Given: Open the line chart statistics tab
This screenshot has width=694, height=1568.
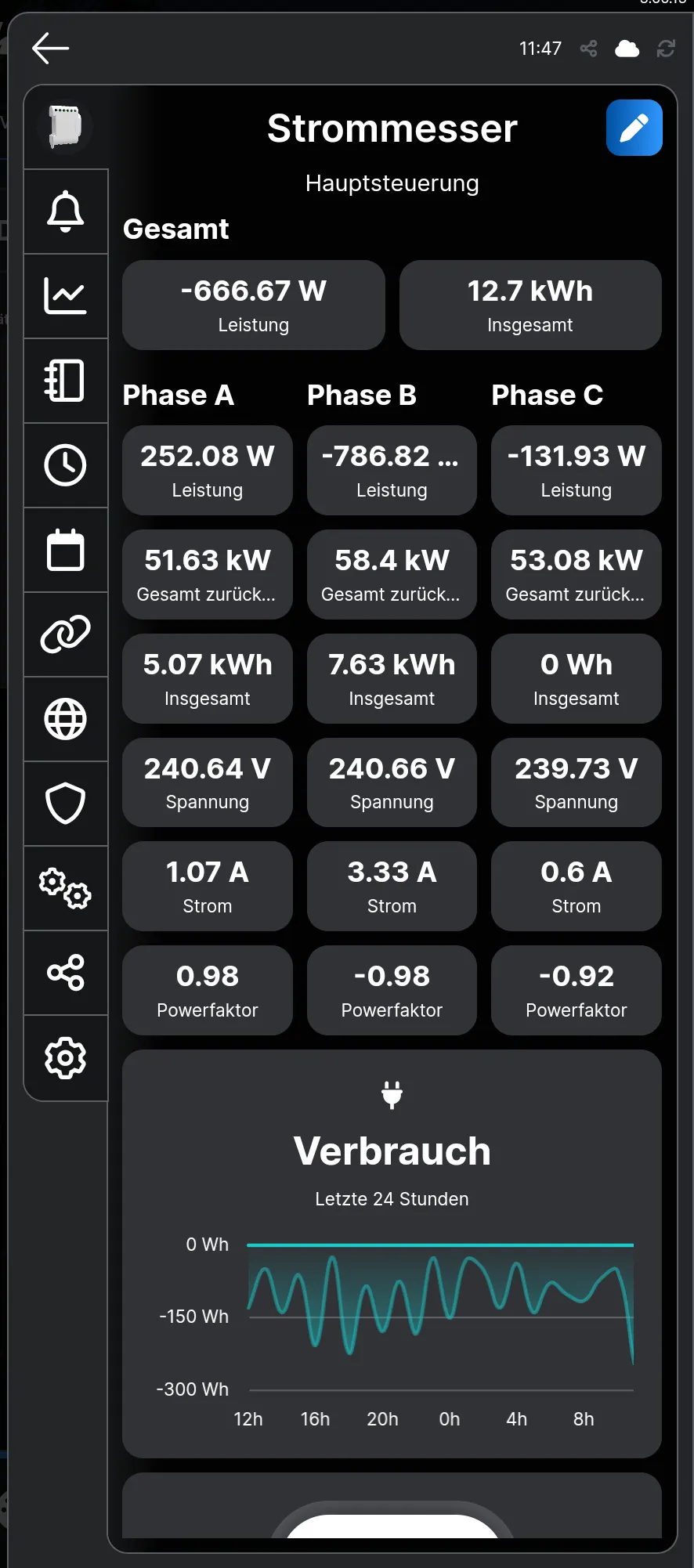Looking at the screenshot, I should [x=66, y=296].
